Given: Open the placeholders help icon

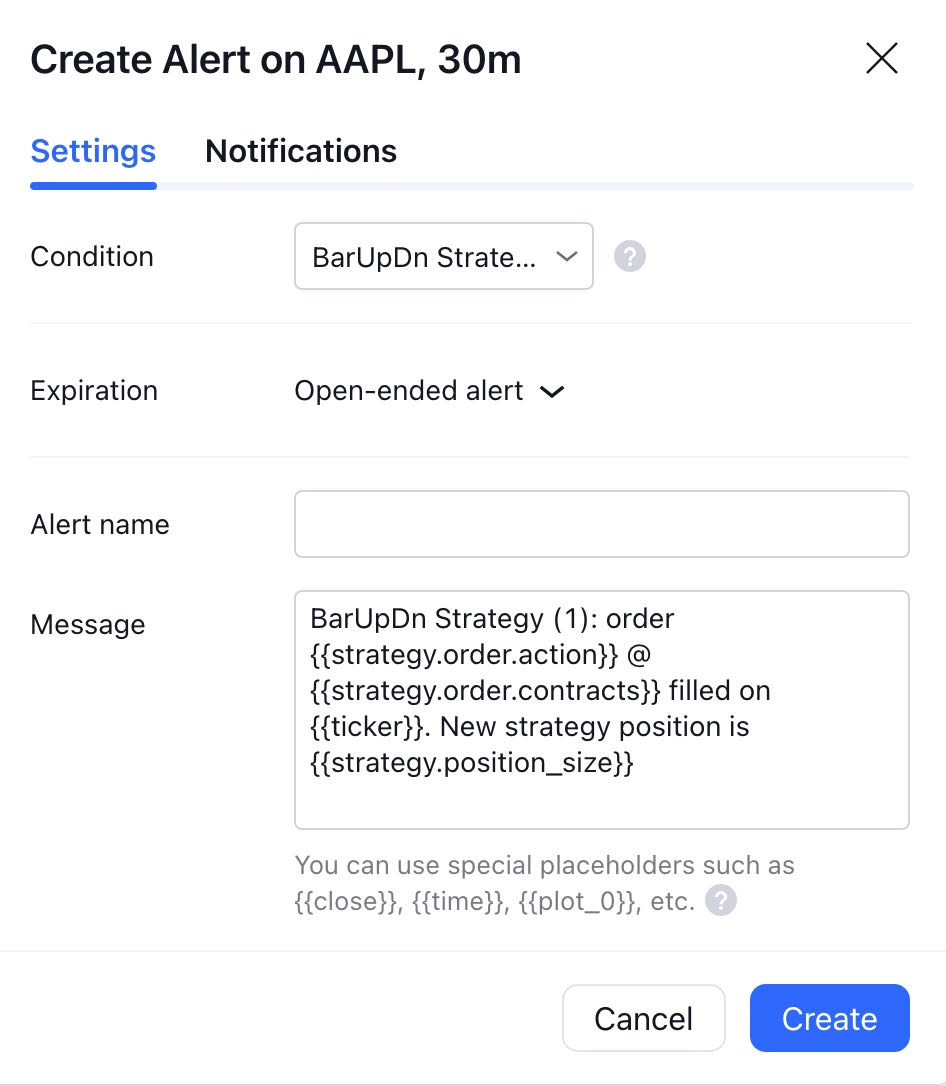Looking at the screenshot, I should point(720,902).
